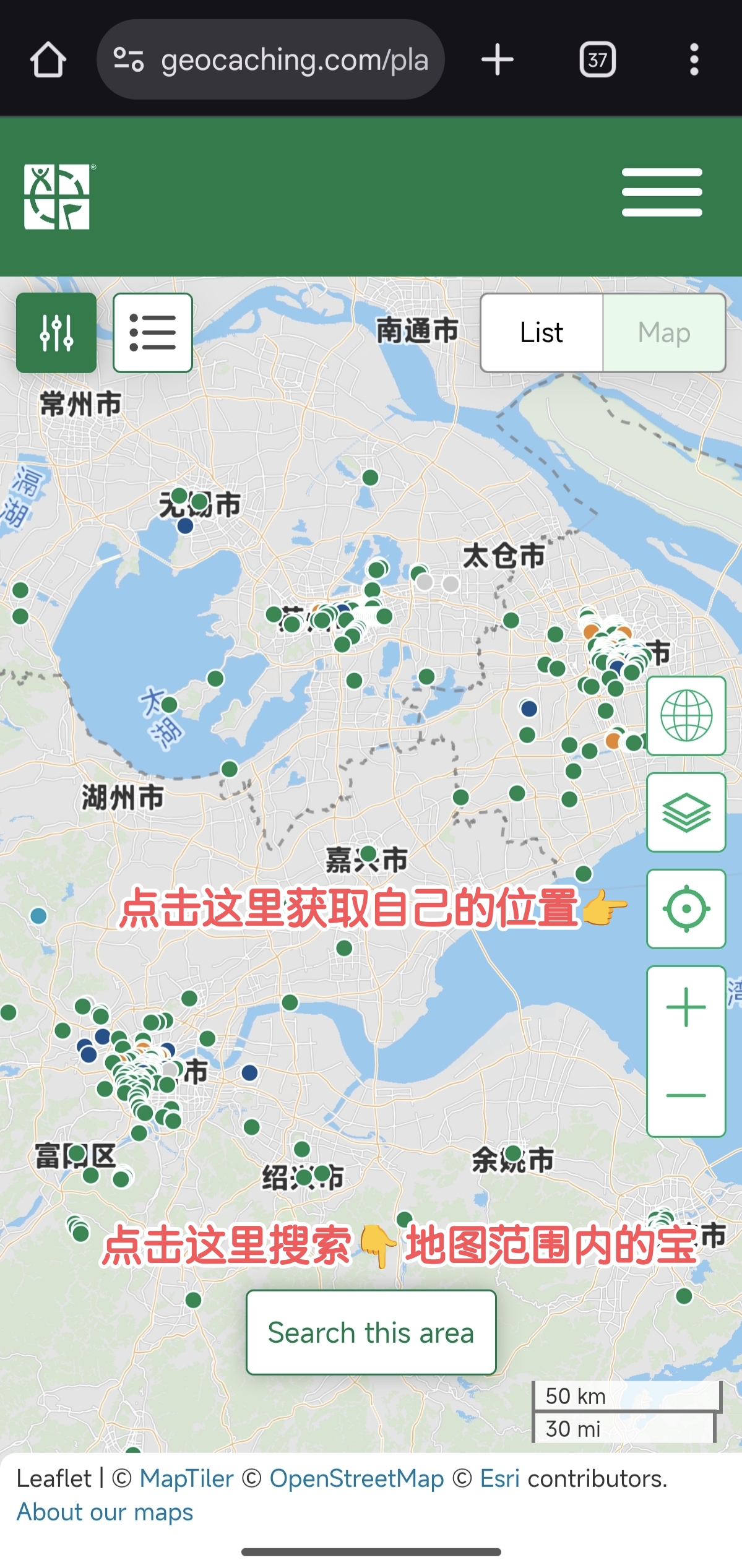Open the tab switcher showing 37 tabs
Viewport: 742px width, 1568px height.
click(597, 60)
